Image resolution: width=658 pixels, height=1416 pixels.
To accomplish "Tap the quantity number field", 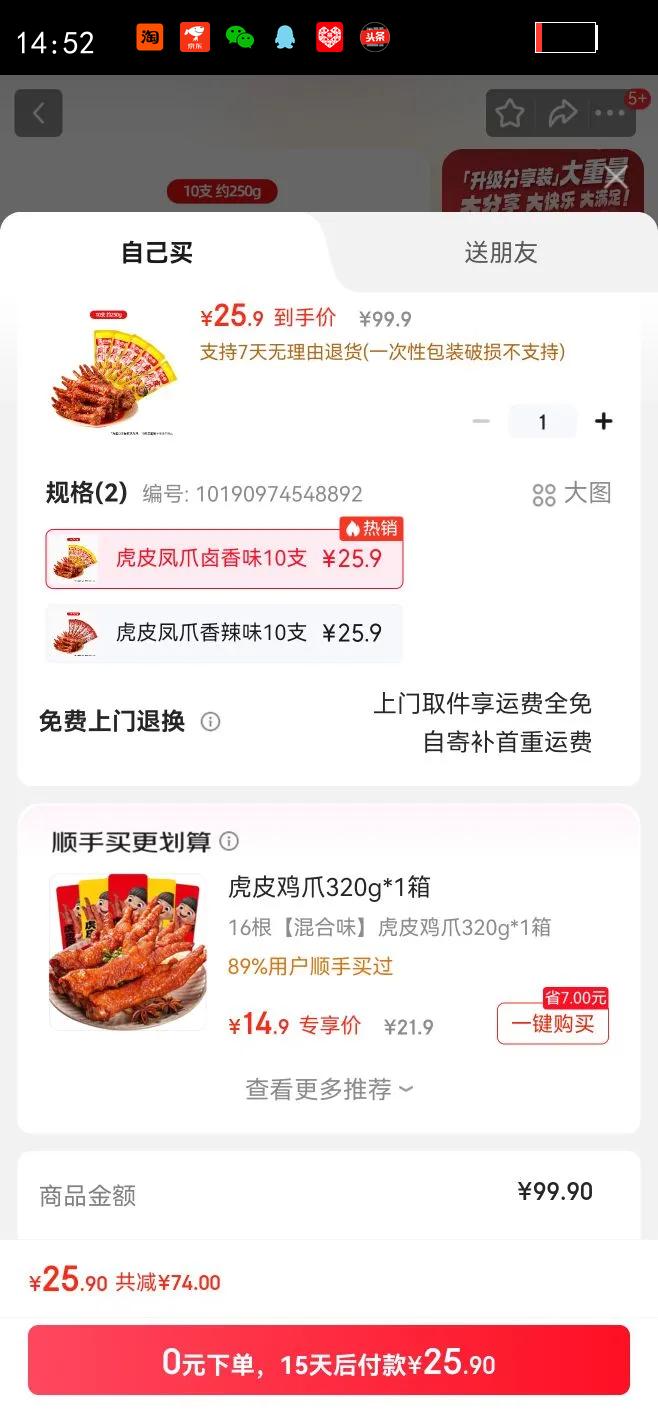I will (x=542, y=422).
